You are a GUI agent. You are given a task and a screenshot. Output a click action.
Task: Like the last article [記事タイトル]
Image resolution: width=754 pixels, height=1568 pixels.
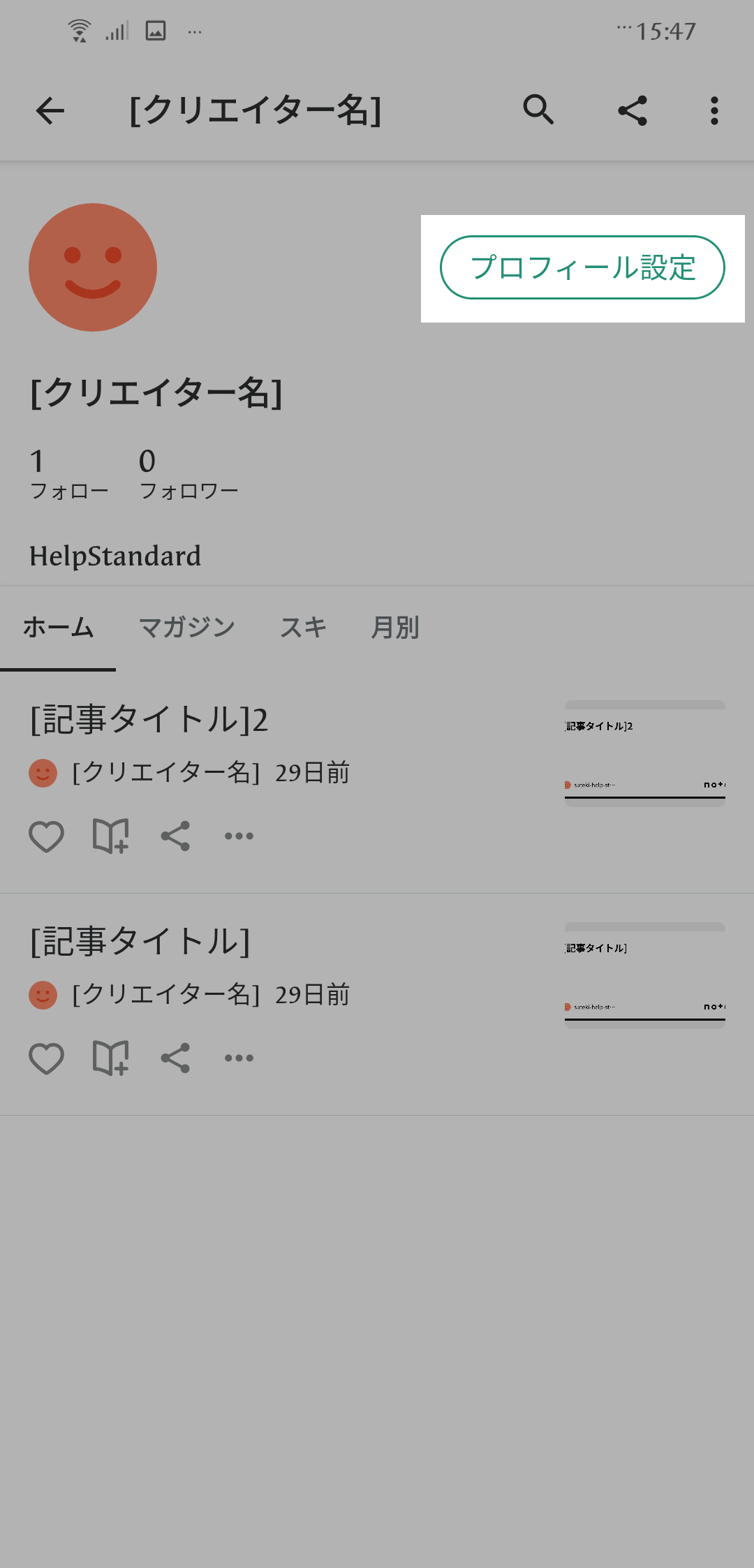46,1058
